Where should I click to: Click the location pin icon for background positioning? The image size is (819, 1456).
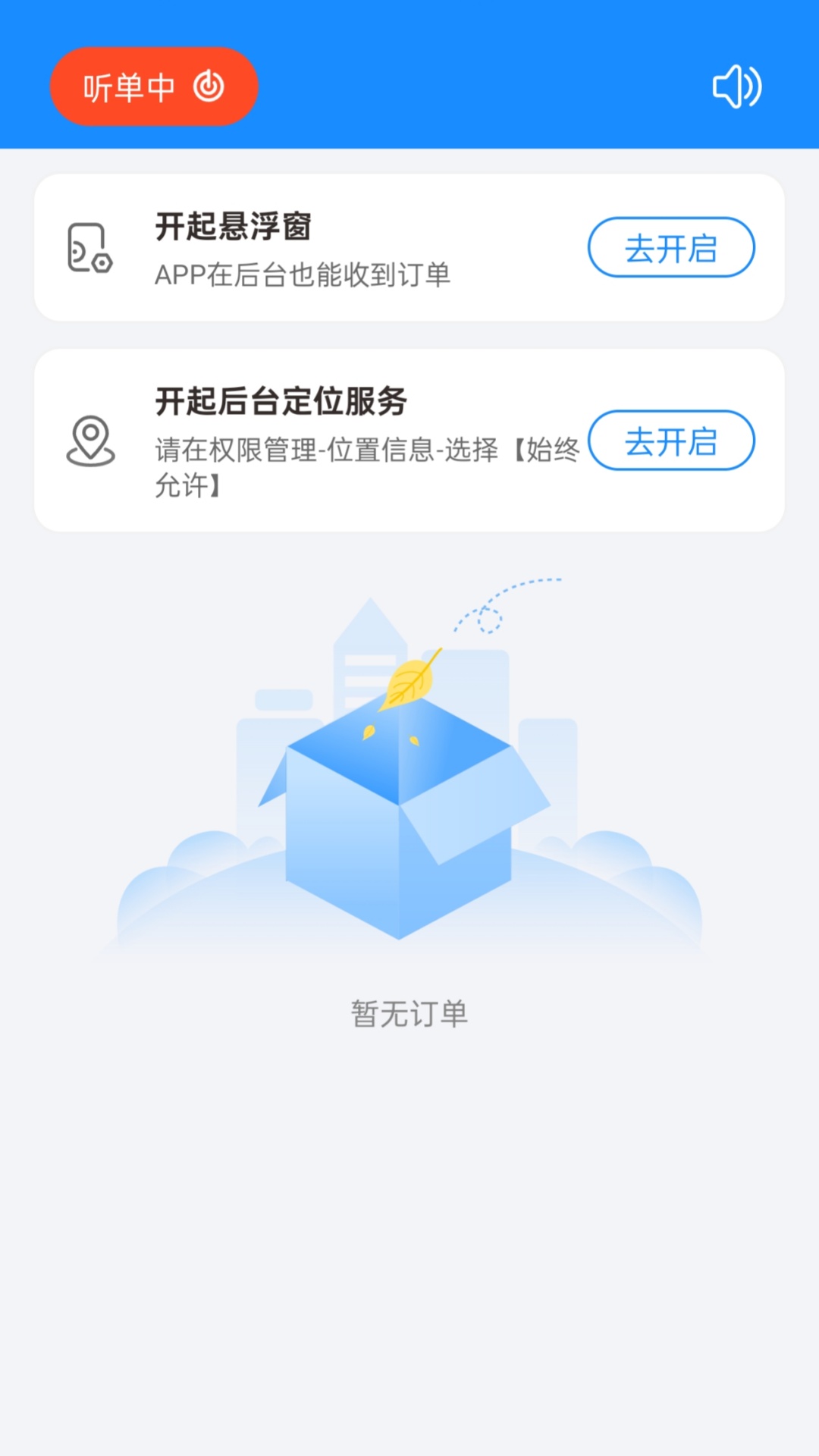(91, 442)
